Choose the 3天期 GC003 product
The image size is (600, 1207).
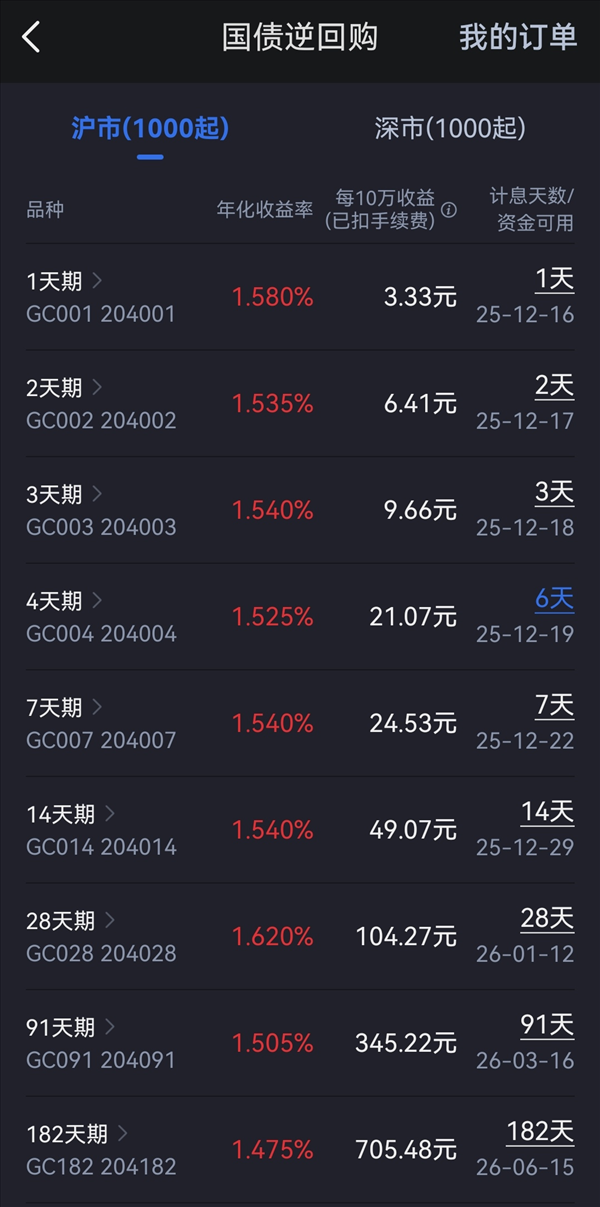pos(100,510)
